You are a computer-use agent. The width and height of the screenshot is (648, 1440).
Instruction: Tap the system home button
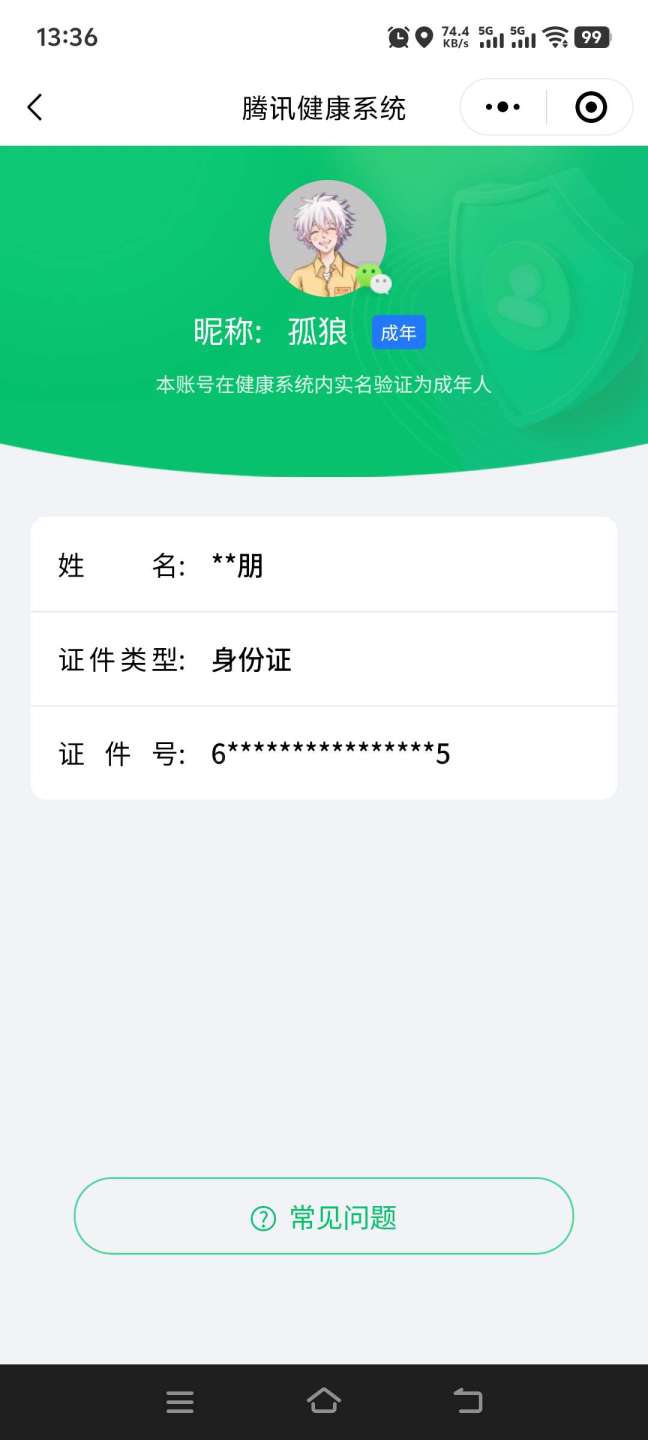pyautogui.click(x=324, y=1401)
